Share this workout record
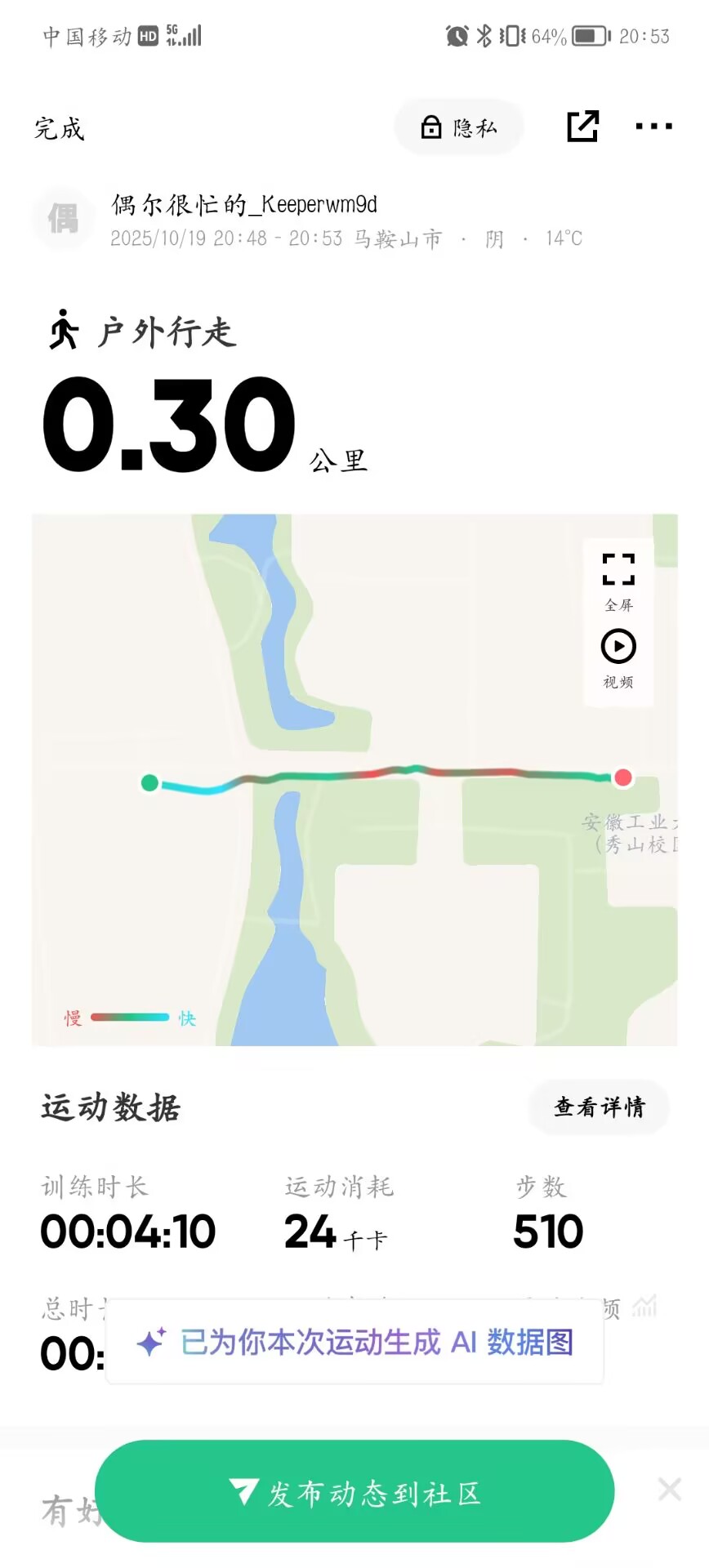The height and width of the screenshot is (1568, 709). pos(582,126)
